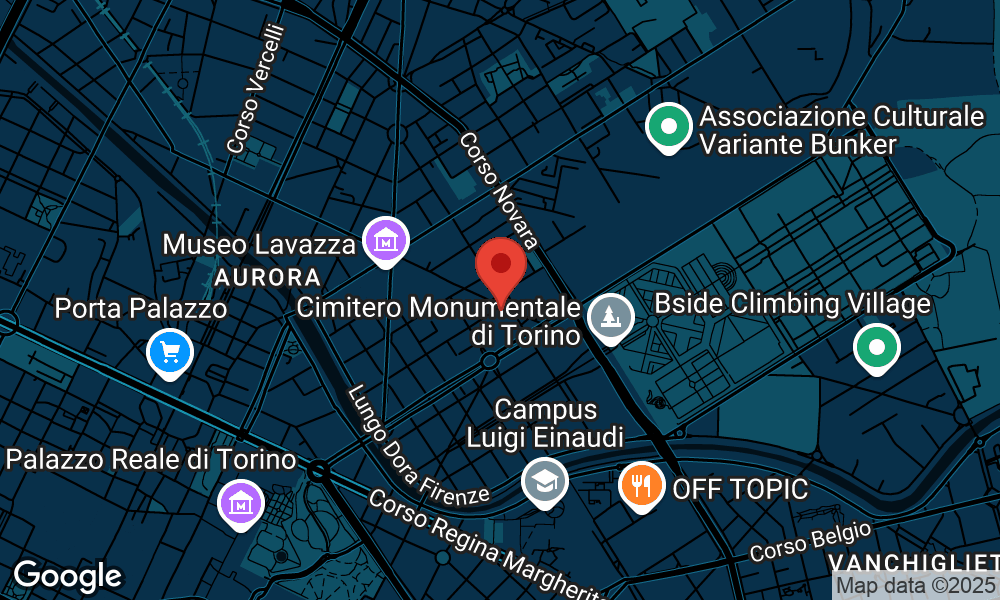Select Cimitero Monumentale di Torino marker
This screenshot has height=600, width=1000.
[609, 317]
